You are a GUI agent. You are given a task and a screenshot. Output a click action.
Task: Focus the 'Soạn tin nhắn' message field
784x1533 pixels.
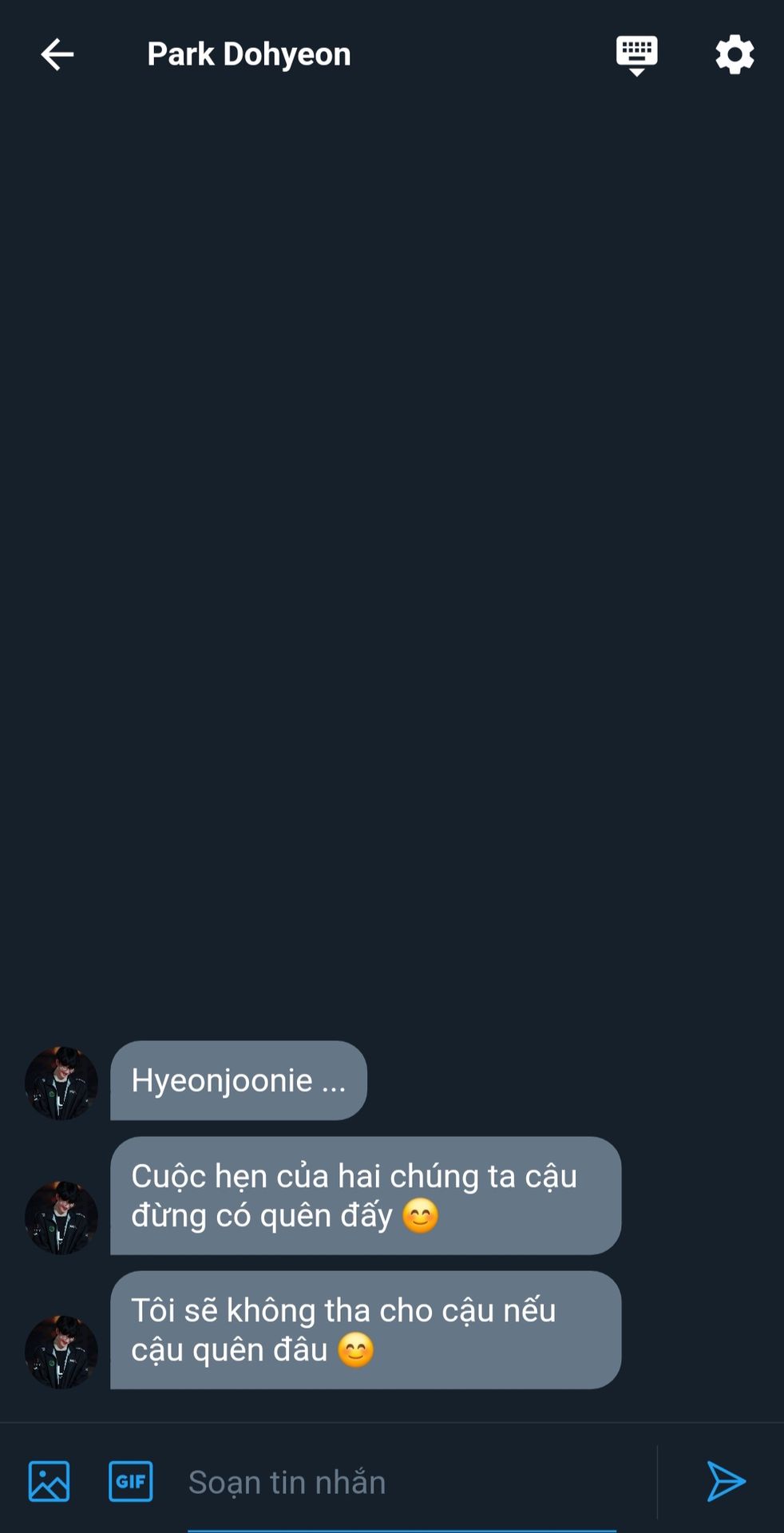coord(399,1482)
